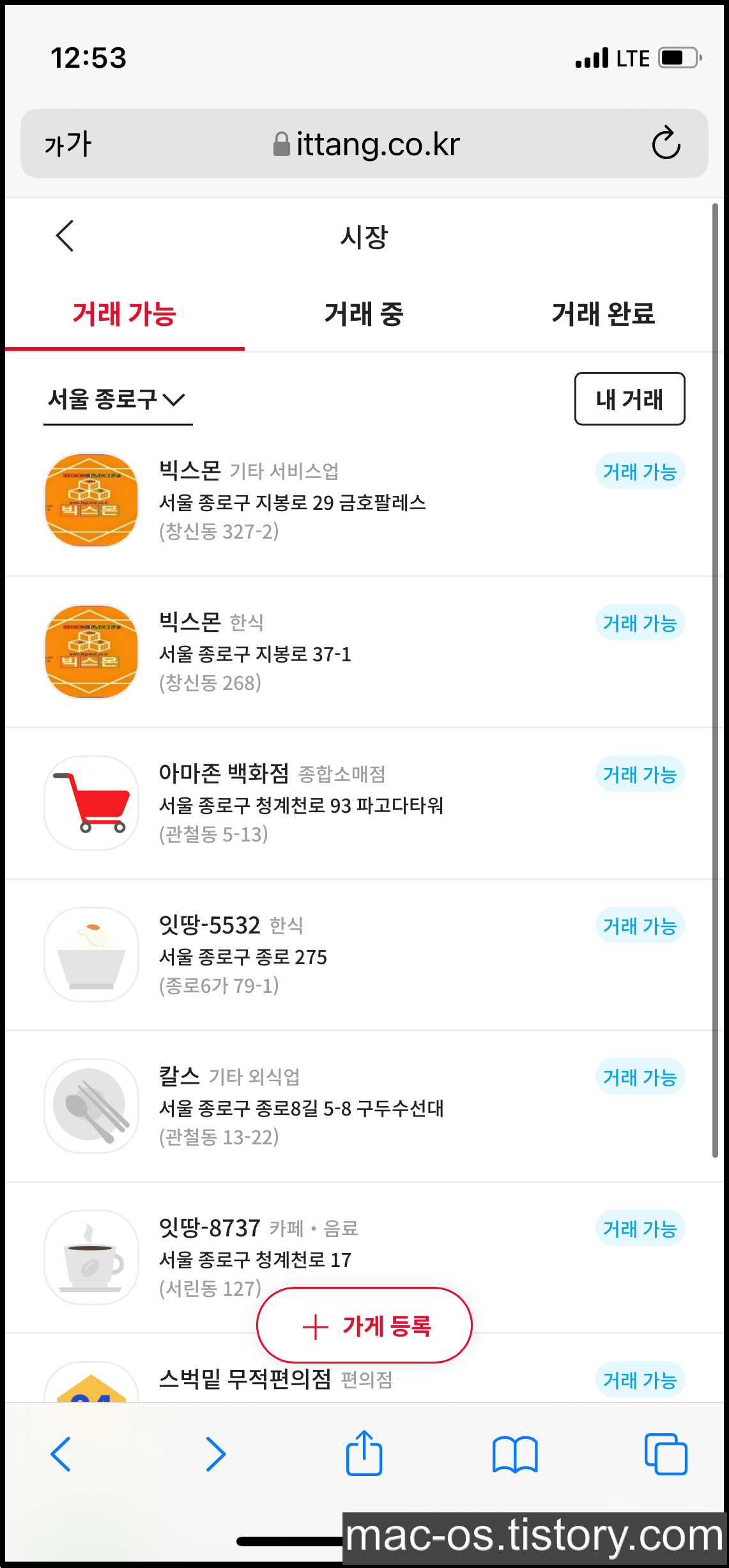
Task: Open the 가가 text size options
Action: coord(68,144)
